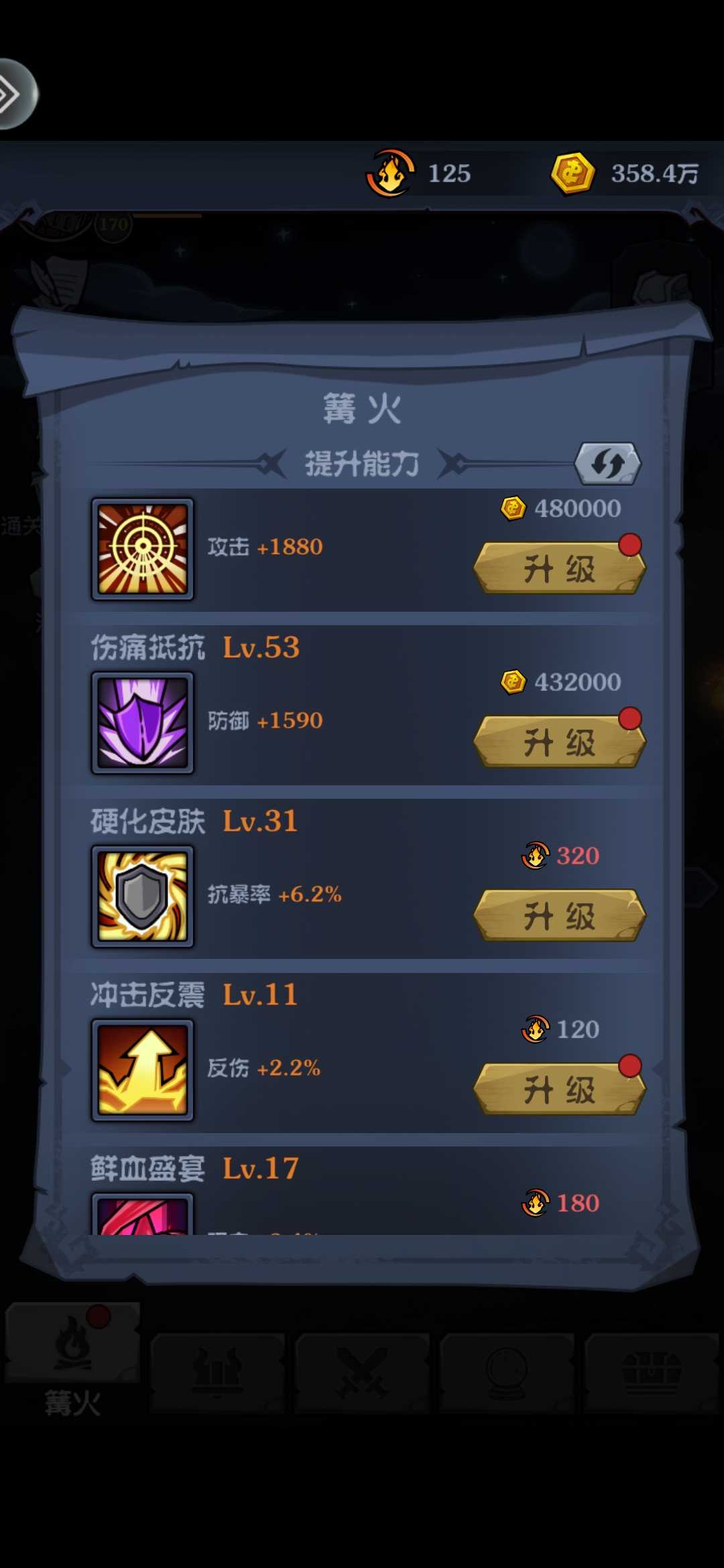
Task: Tap the swap arrows next to 提升能力
Action: [x=607, y=463]
